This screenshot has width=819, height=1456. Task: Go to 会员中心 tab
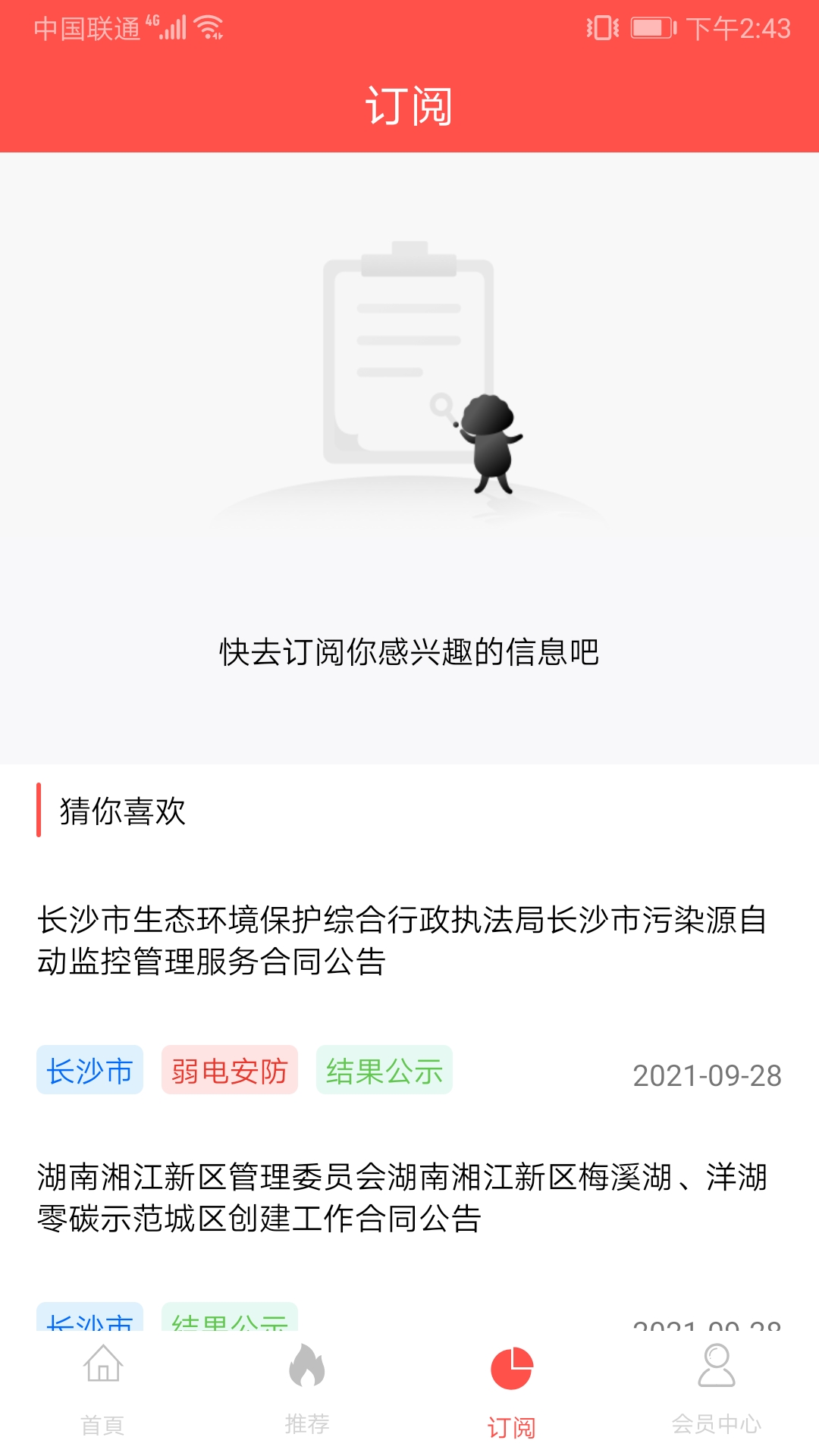click(716, 1389)
